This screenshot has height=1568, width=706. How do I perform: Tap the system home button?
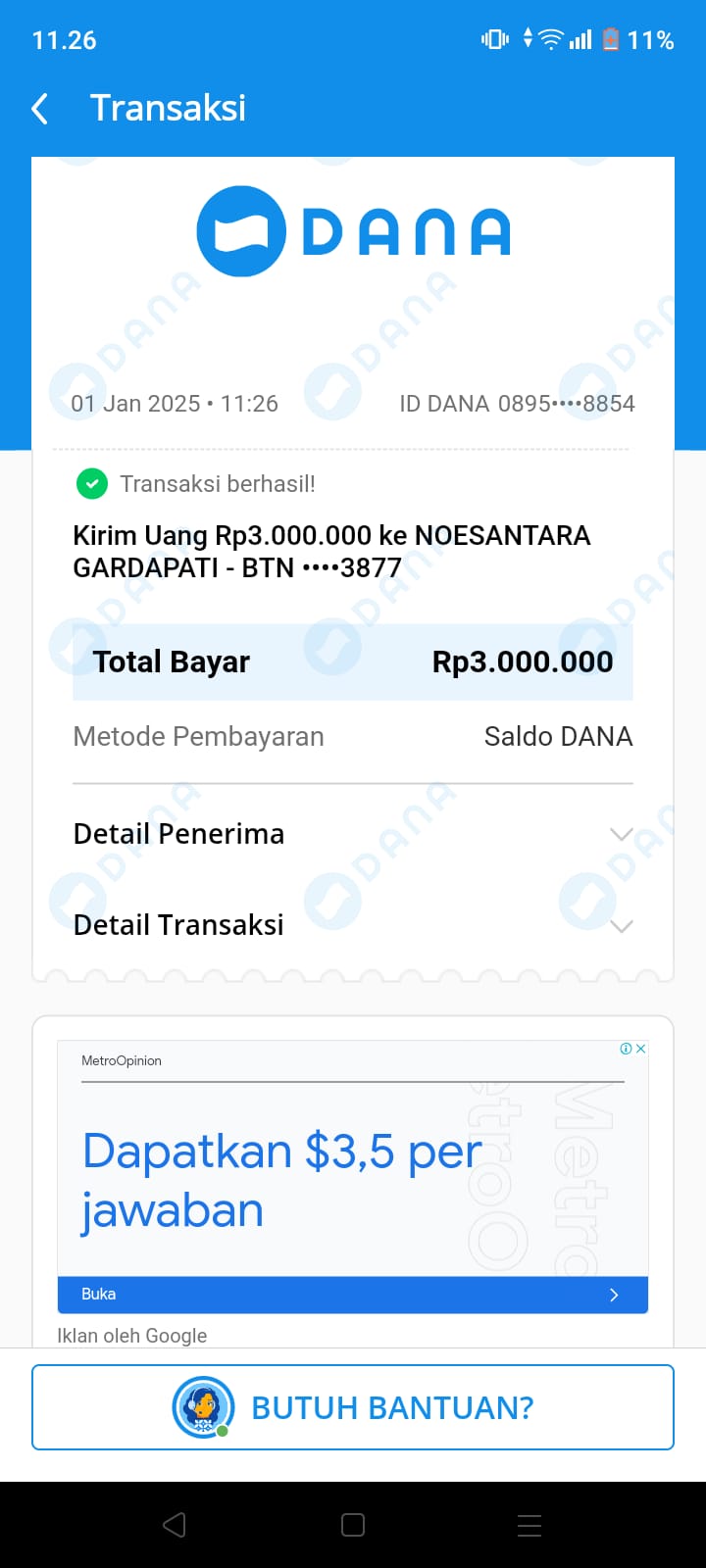(x=353, y=1525)
